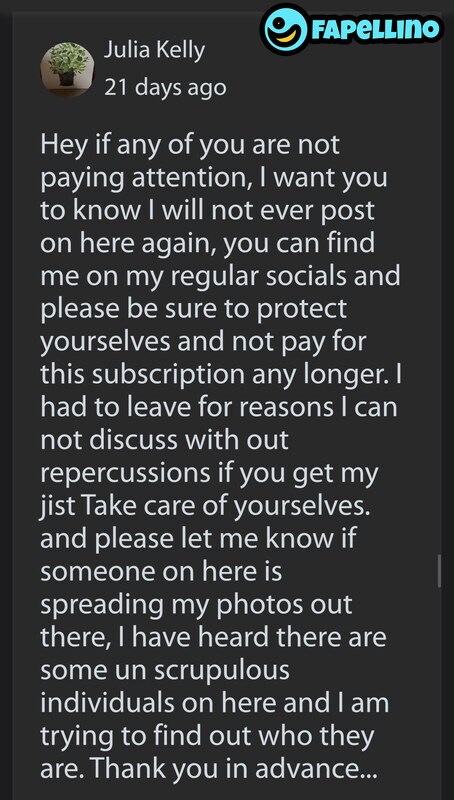Open Julia Kelly's profile picture
Image resolution: width=454 pixels, height=800 pixels.
[x=67, y=69]
